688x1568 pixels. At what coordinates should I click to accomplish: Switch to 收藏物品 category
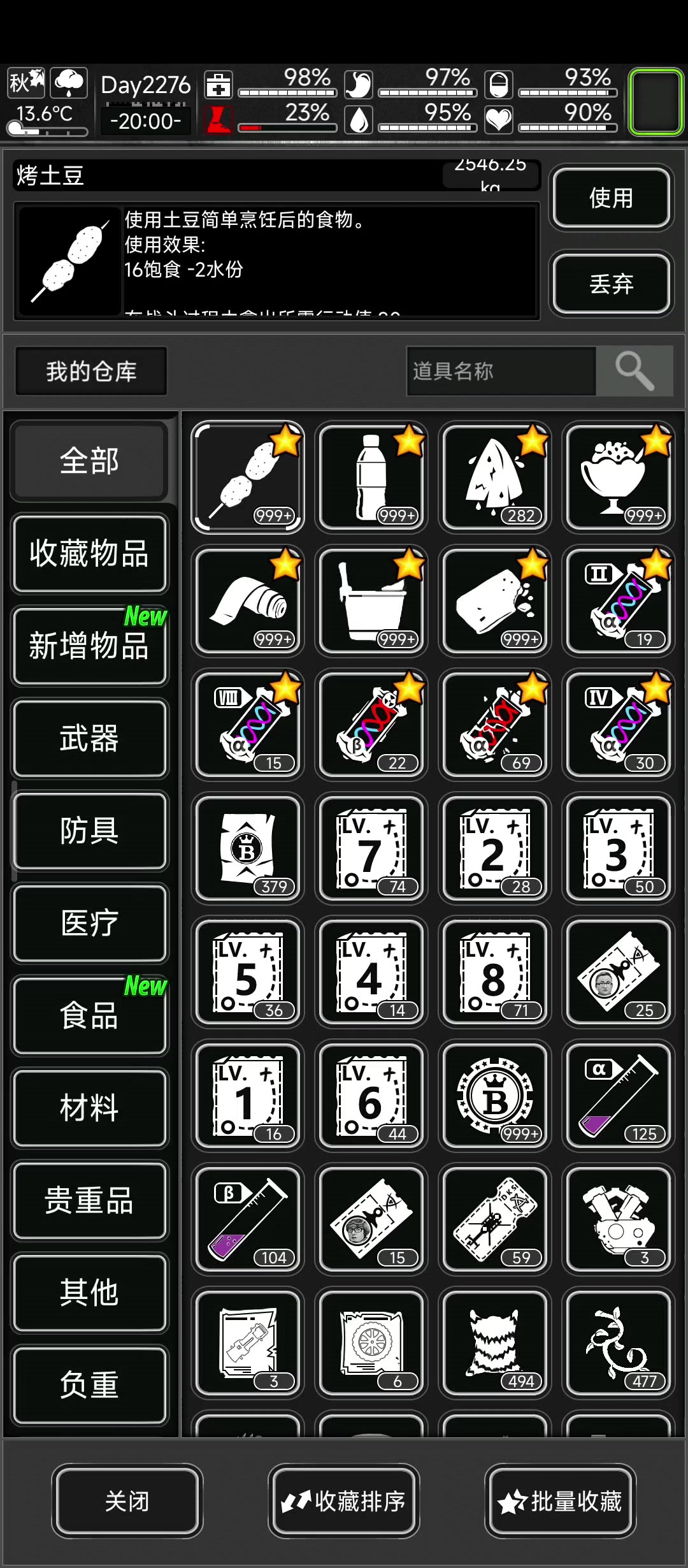coord(89,553)
